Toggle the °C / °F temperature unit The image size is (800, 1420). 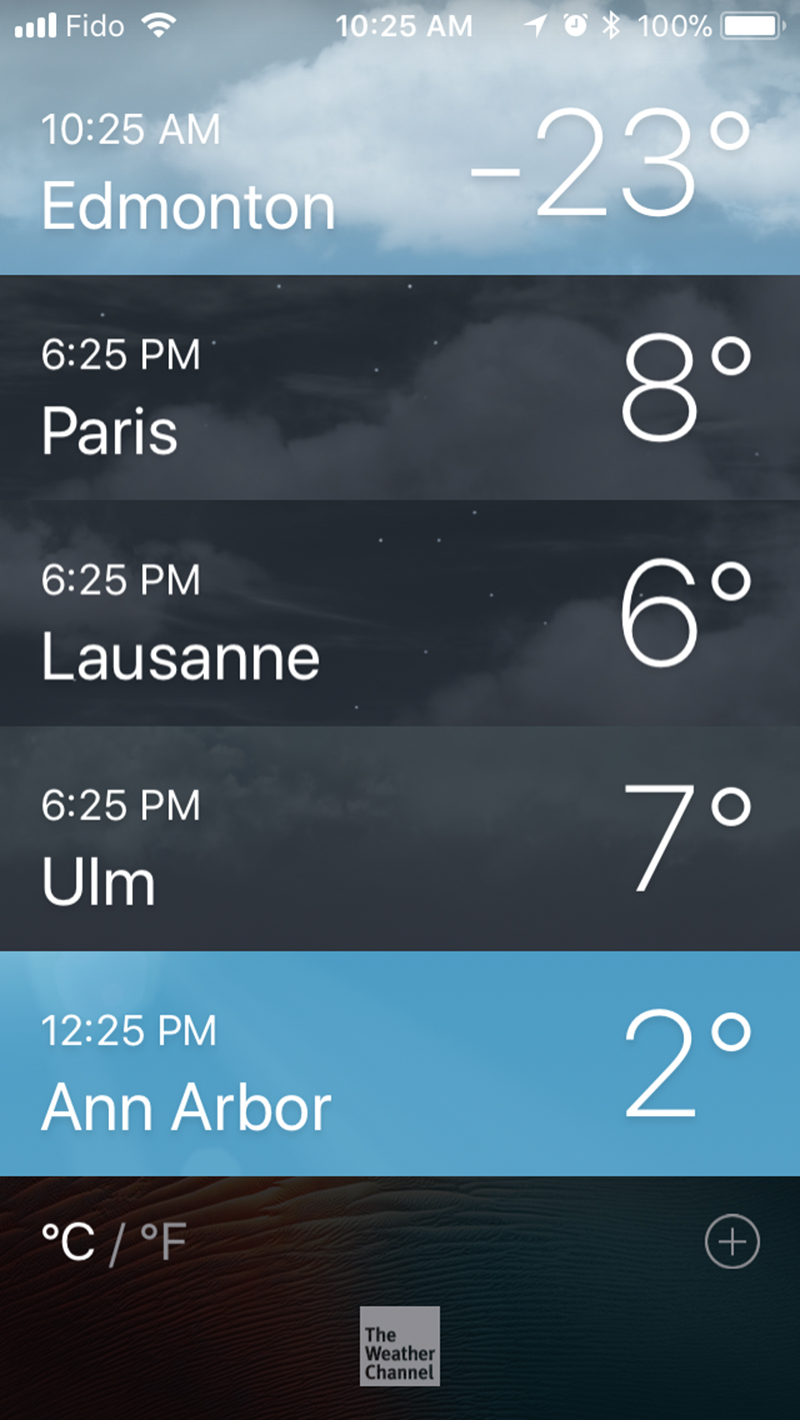(114, 1242)
